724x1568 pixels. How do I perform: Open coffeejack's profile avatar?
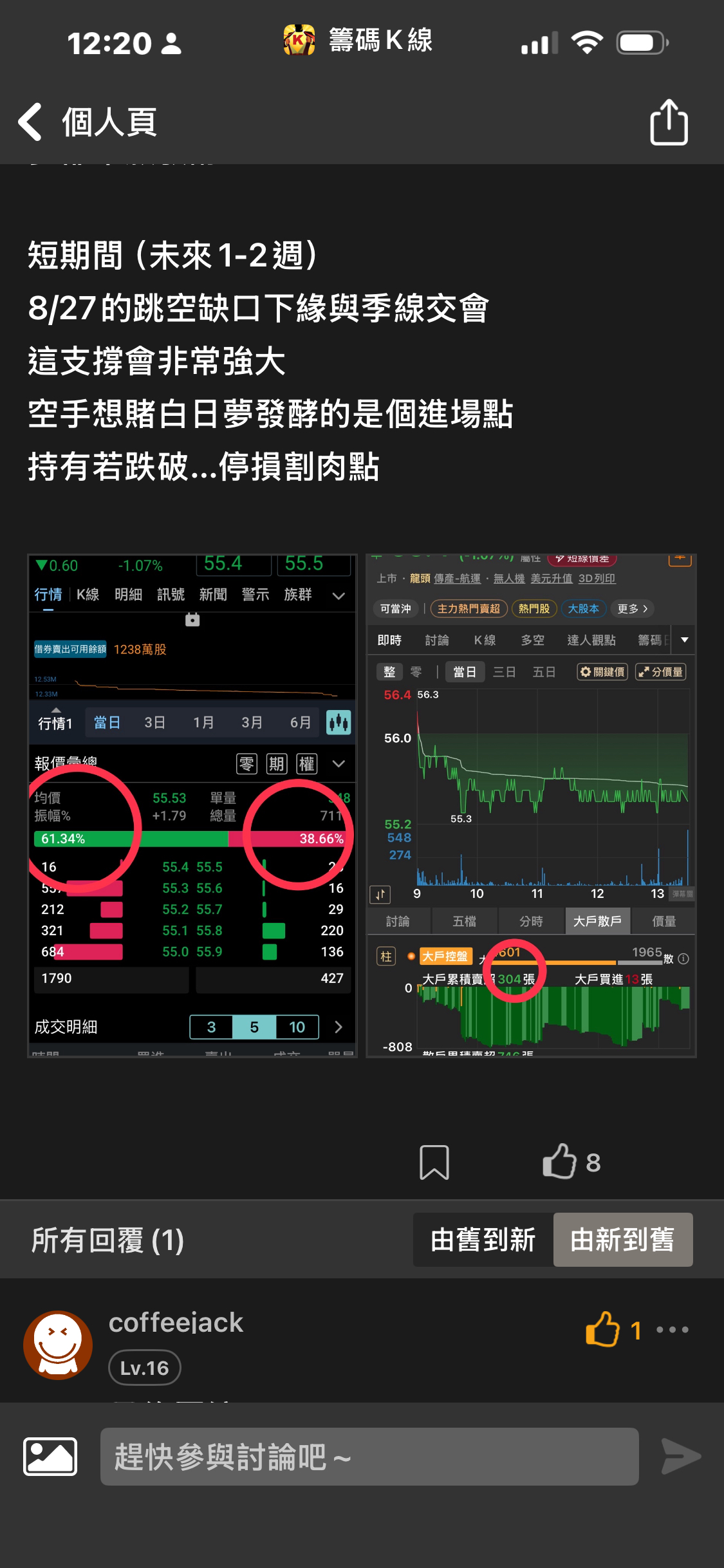[58, 1345]
